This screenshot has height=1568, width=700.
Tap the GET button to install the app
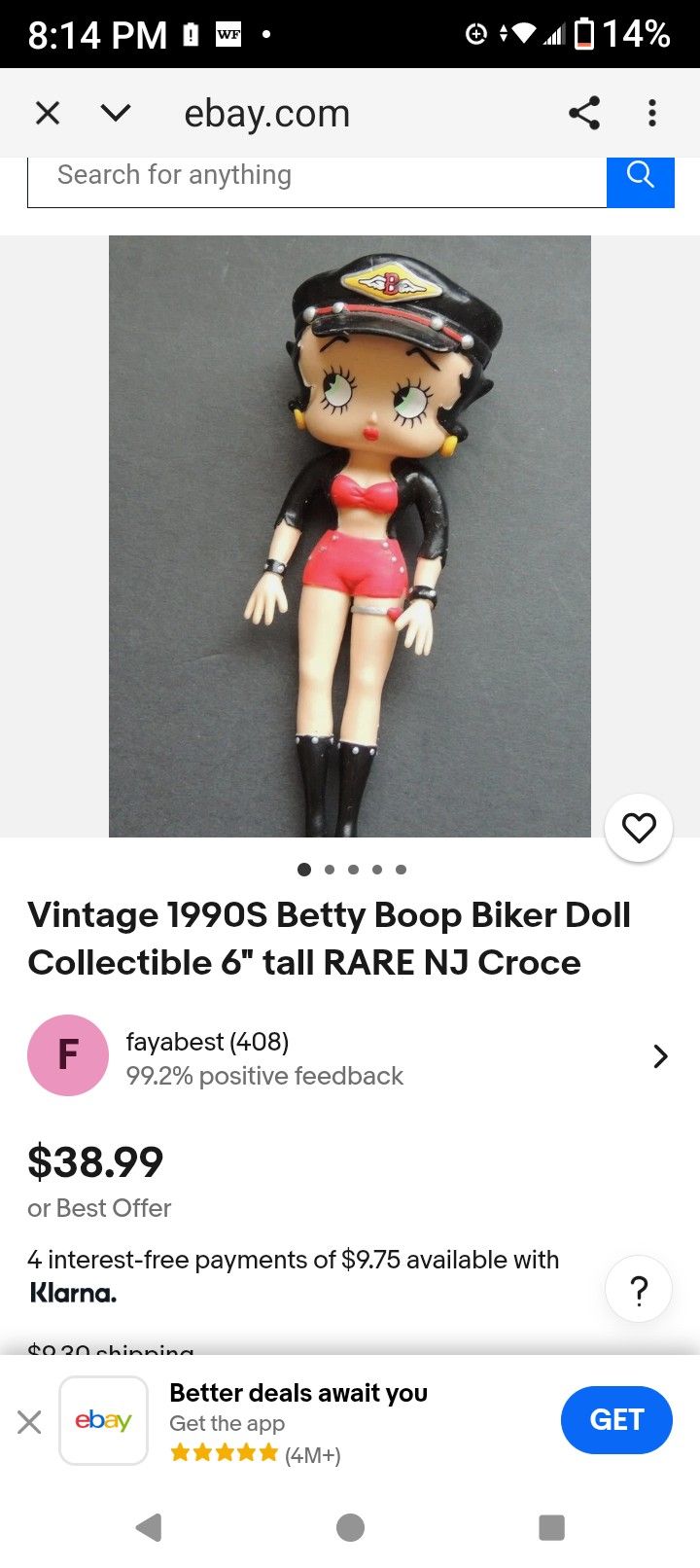616,1420
